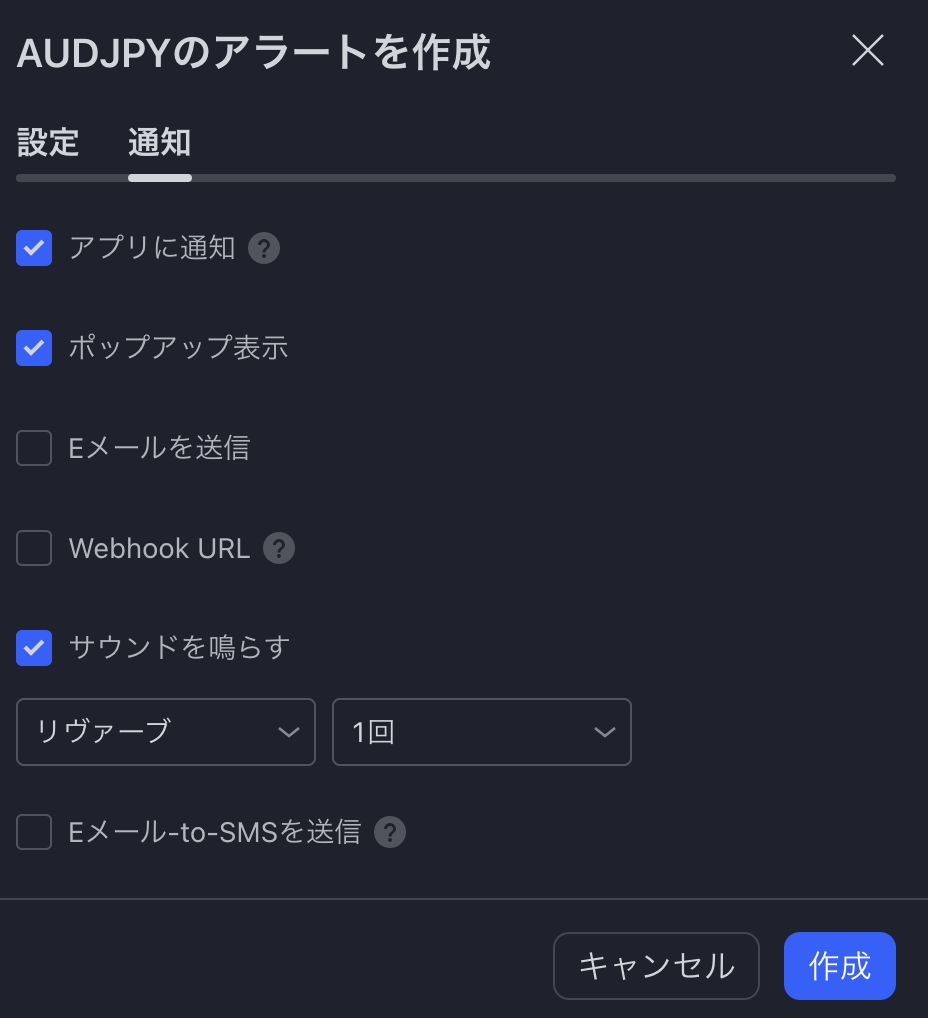Enable Eメール-to-SMSを送信 checkbox
928x1018 pixels.
(x=33, y=832)
